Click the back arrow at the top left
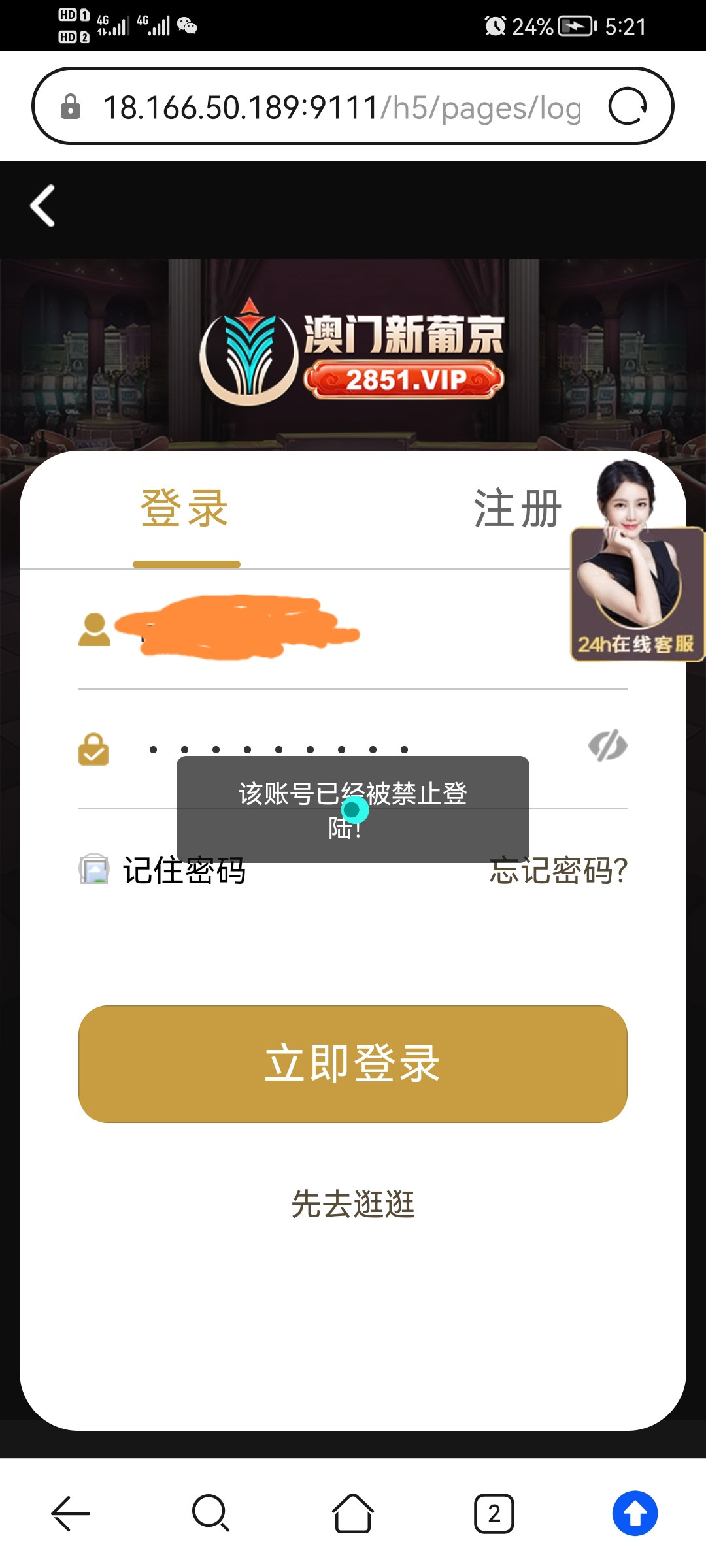The height and width of the screenshot is (1568, 706). 42,206
